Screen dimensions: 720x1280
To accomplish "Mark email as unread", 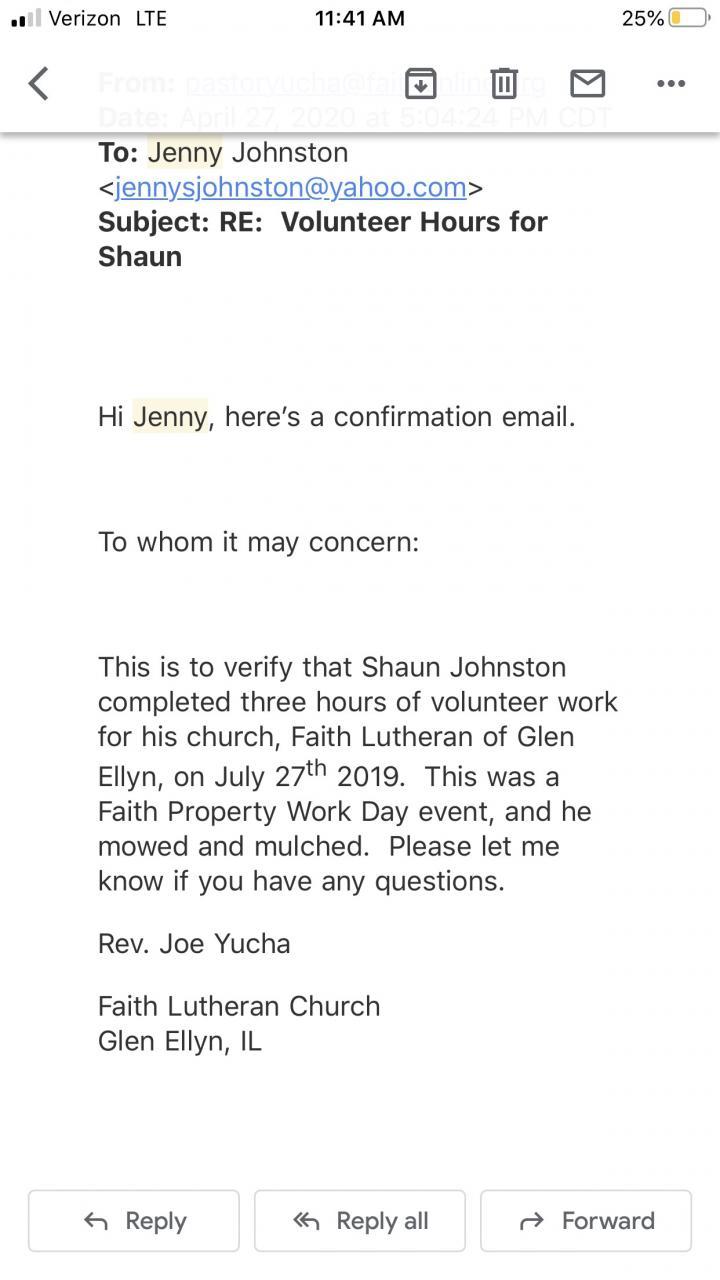I will pos(587,83).
